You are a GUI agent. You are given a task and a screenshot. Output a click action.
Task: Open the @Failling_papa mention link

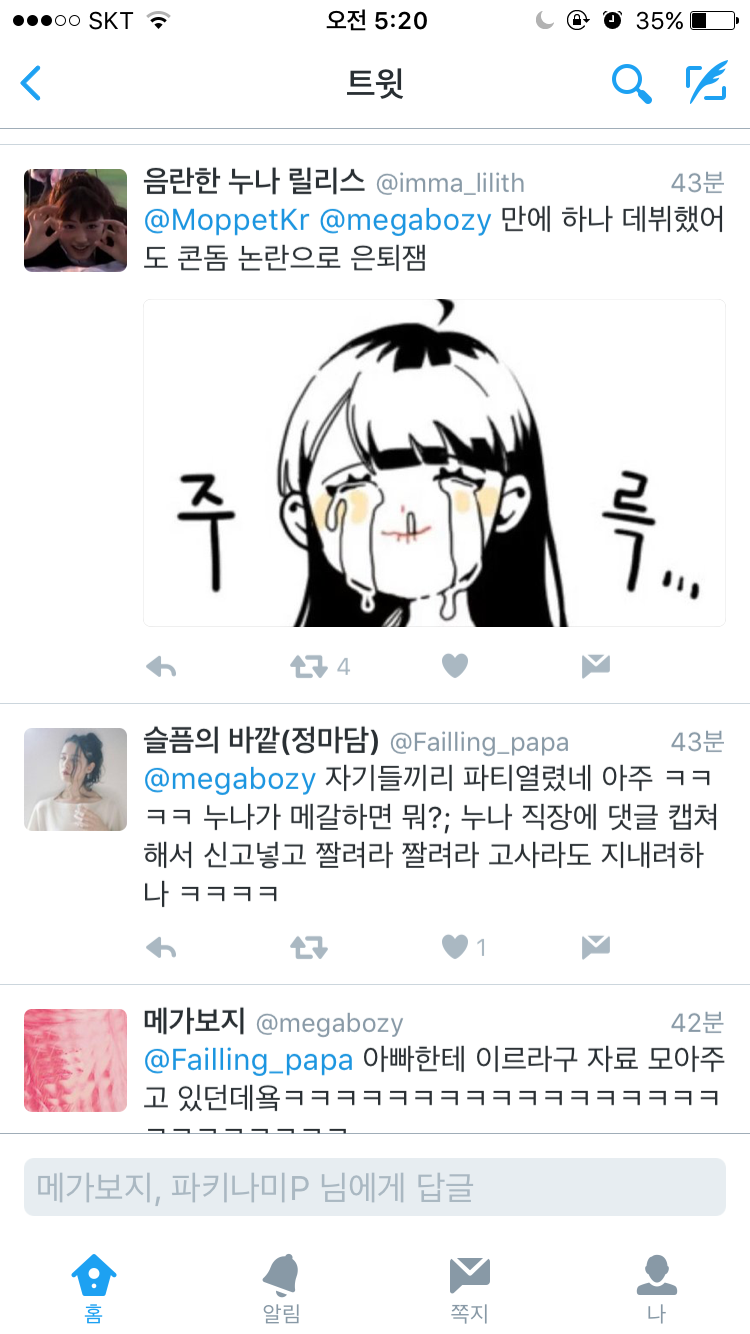tap(249, 1059)
